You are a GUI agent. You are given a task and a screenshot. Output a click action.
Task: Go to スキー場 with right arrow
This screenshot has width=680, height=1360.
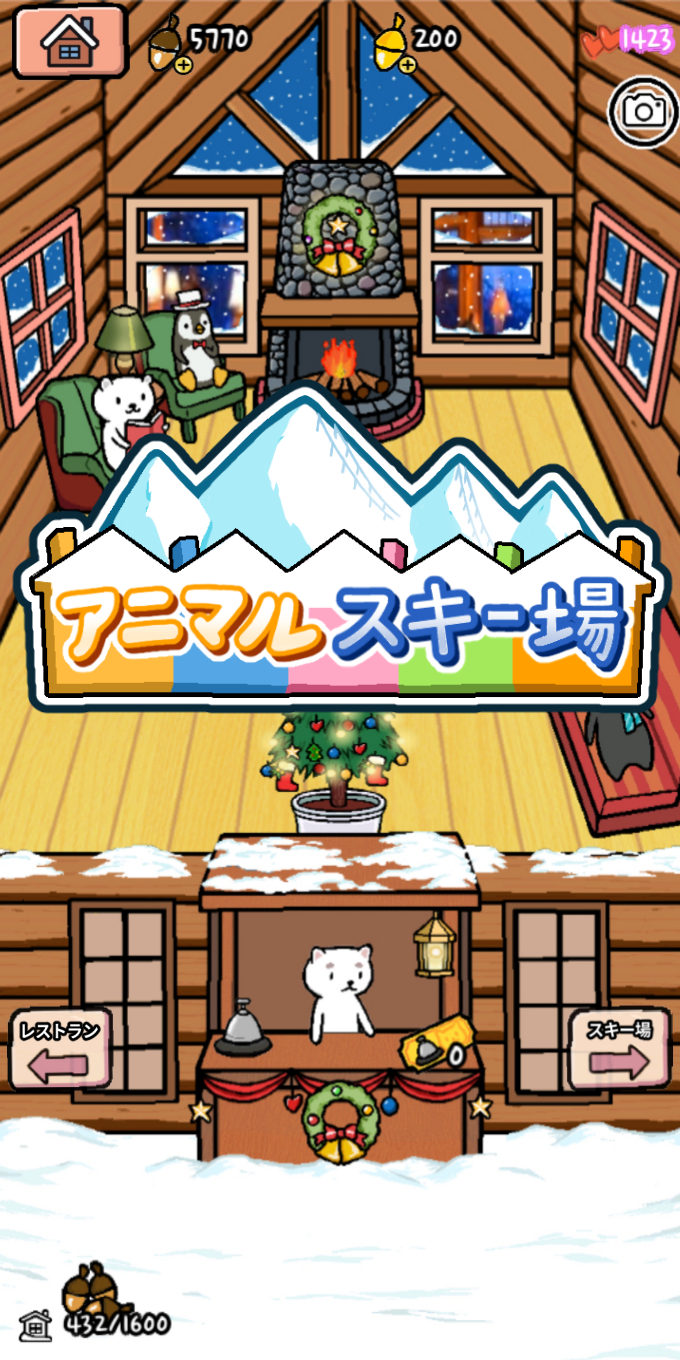pos(619,1051)
